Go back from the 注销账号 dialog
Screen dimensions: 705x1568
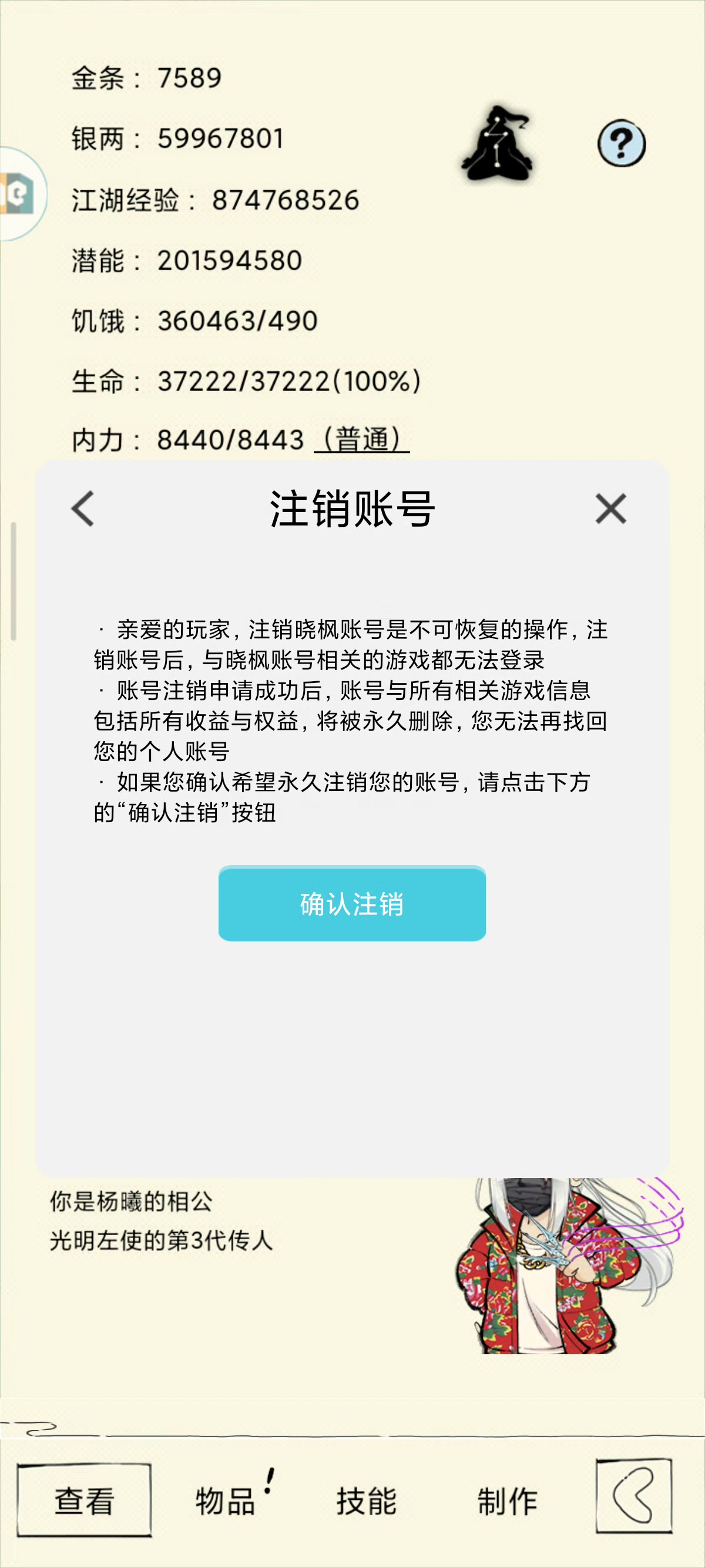click(x=83, y=508)
